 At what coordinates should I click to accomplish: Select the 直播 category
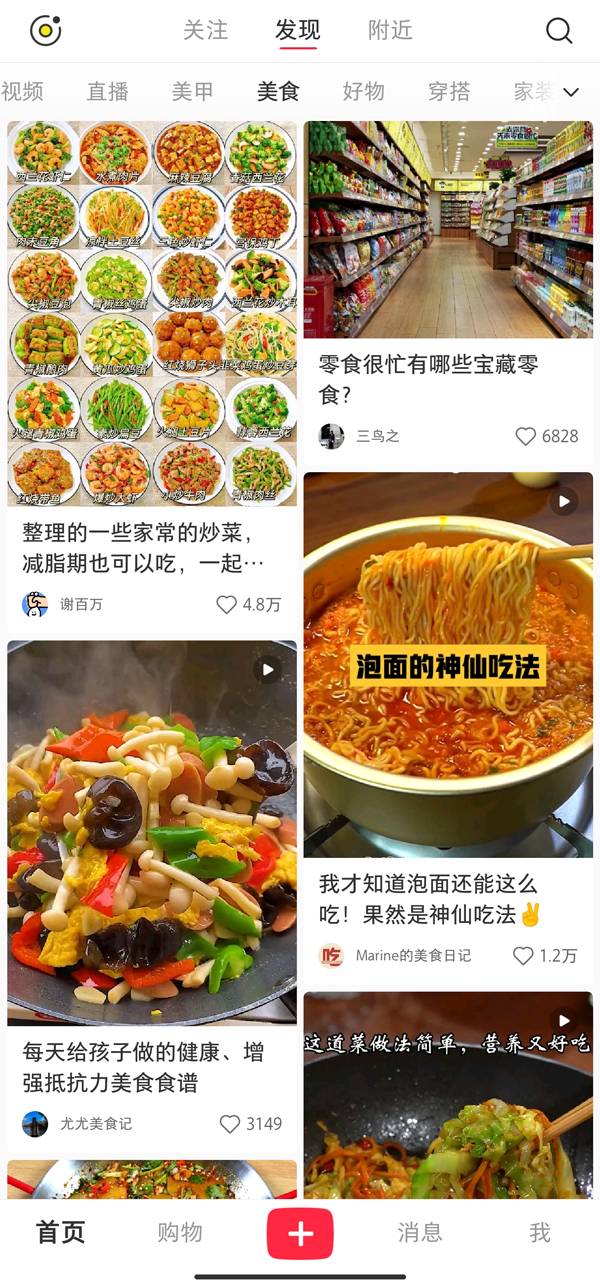(x=108, y=92)
